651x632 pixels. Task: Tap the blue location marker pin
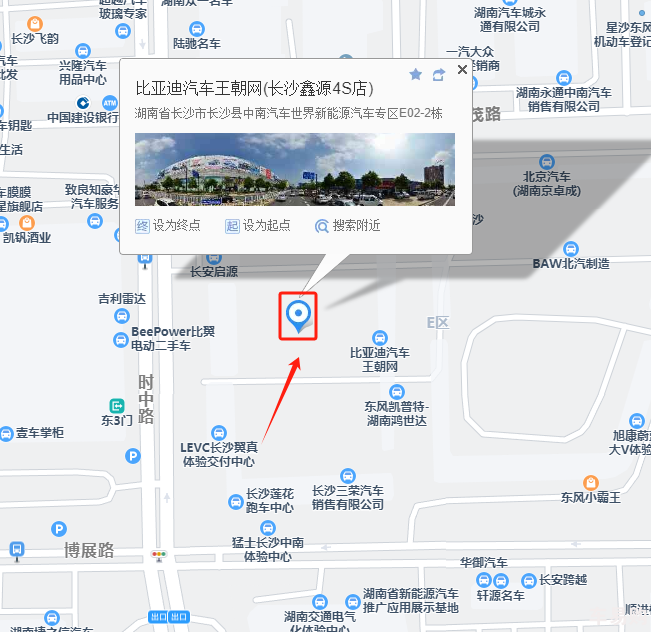tap(298, 315)
